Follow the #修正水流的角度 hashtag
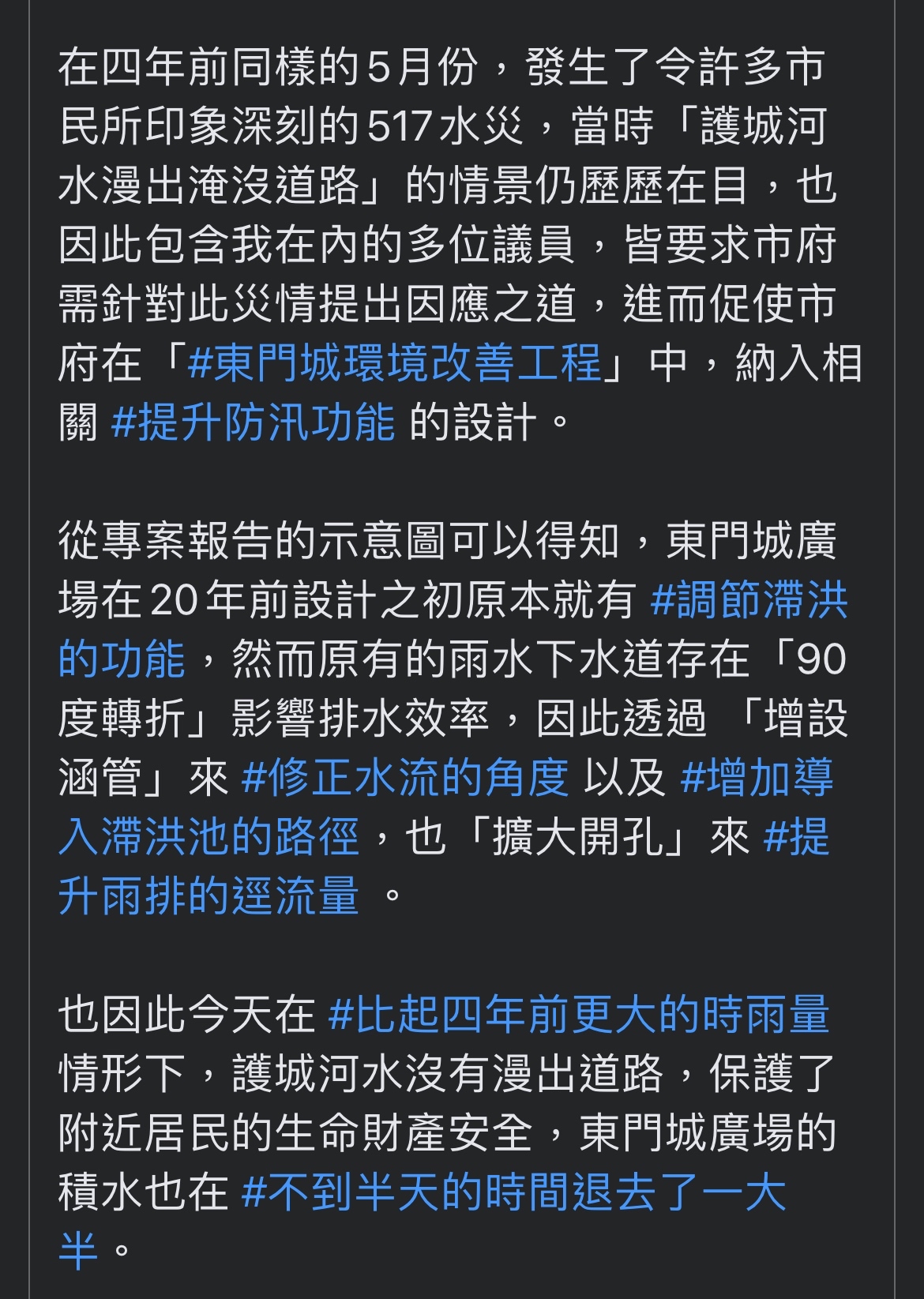 tap(404, 779)
